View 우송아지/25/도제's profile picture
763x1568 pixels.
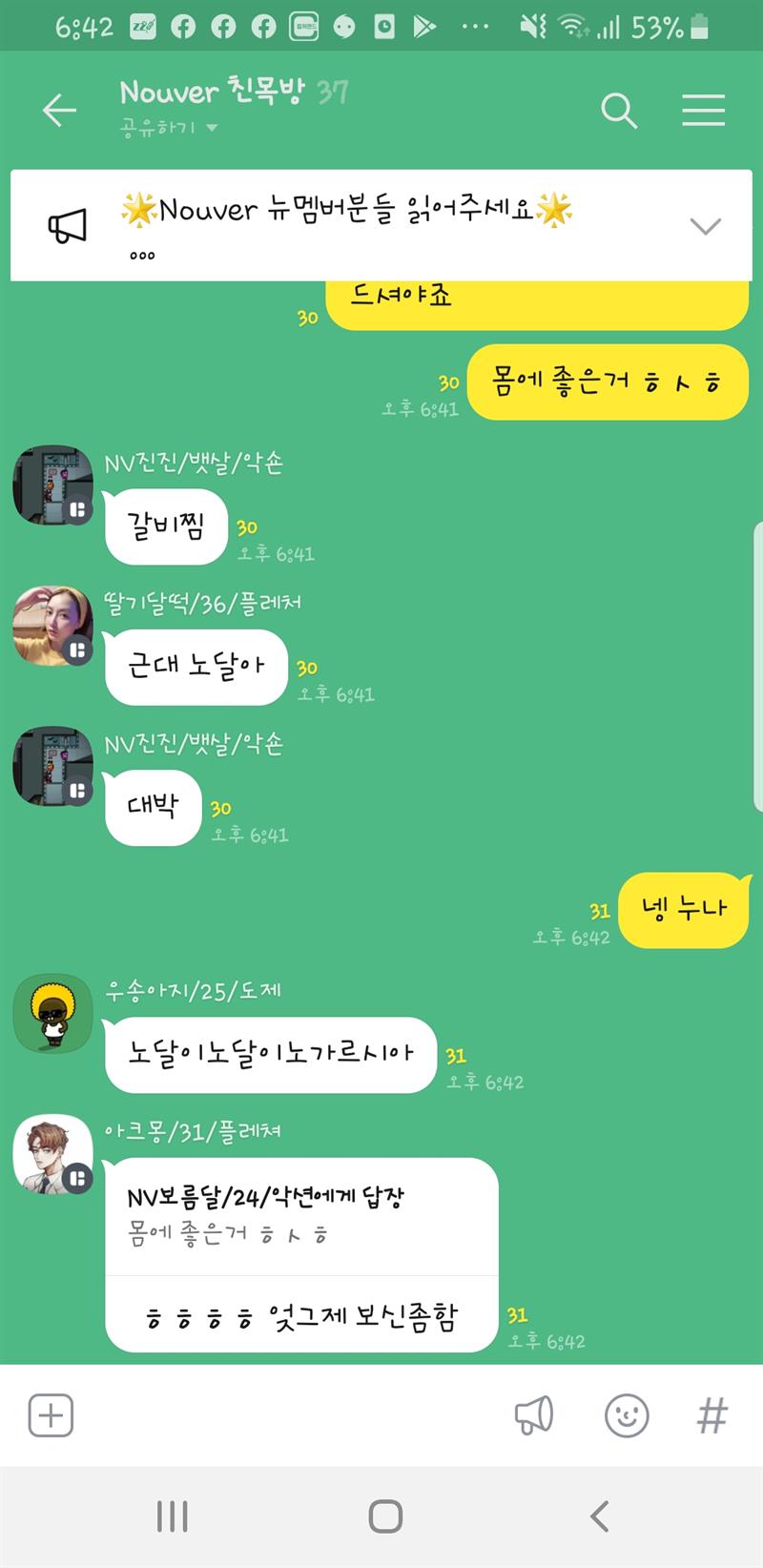click(52, 1014)
